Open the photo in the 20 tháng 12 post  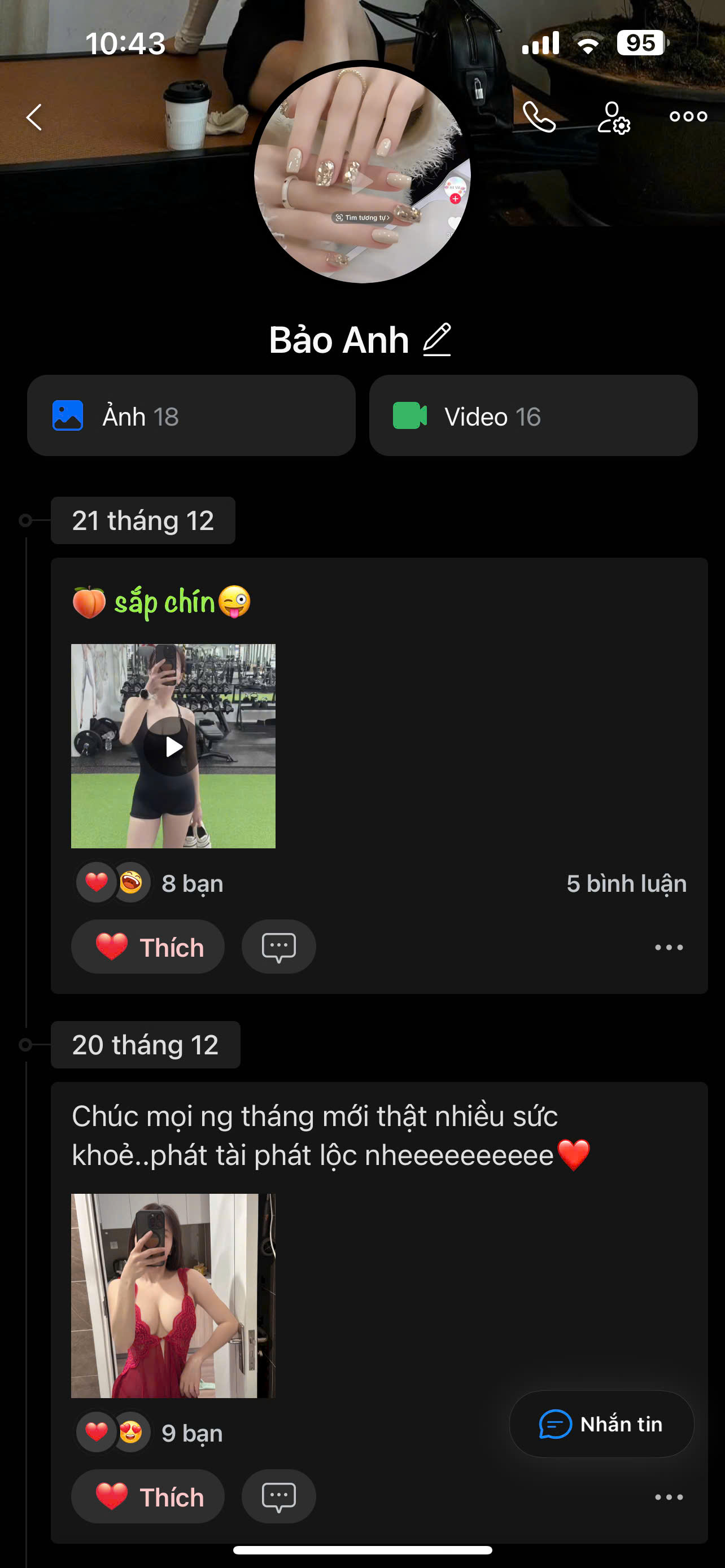(173, 1295)
